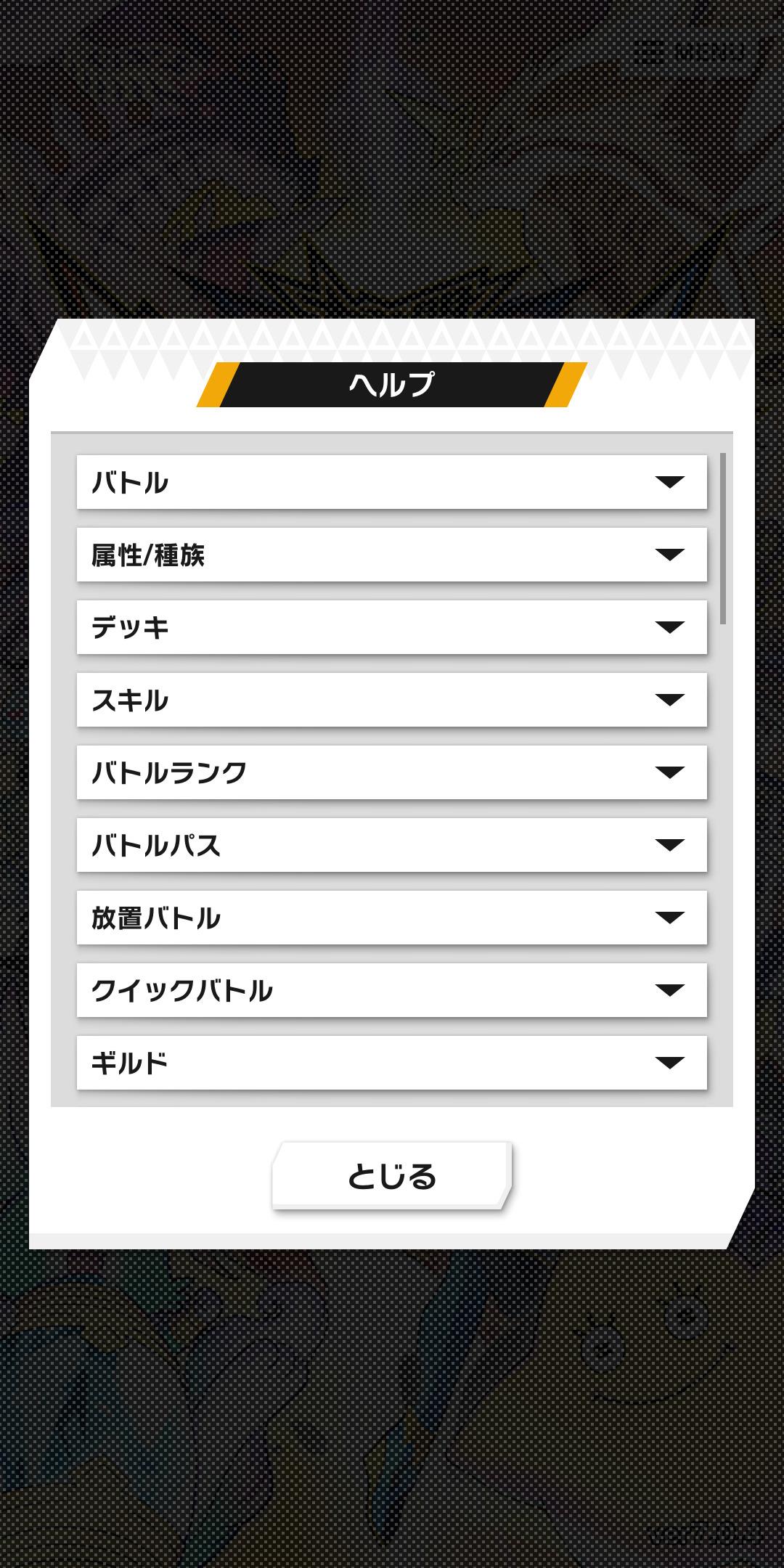Expand the バトル help section
The image size is (784, 1568).
[x=392, y=482]
